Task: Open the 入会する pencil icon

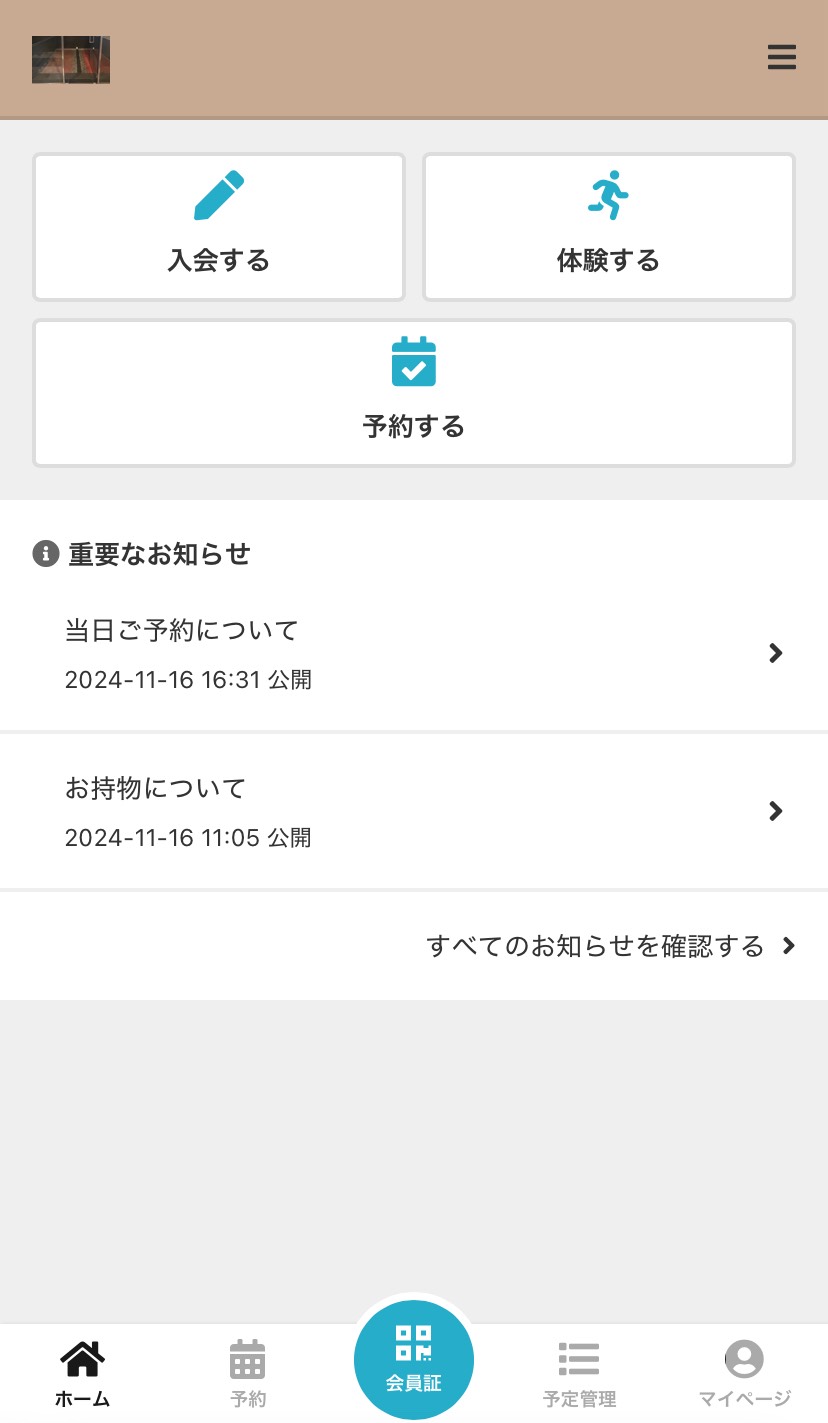Action: point(219,193)
